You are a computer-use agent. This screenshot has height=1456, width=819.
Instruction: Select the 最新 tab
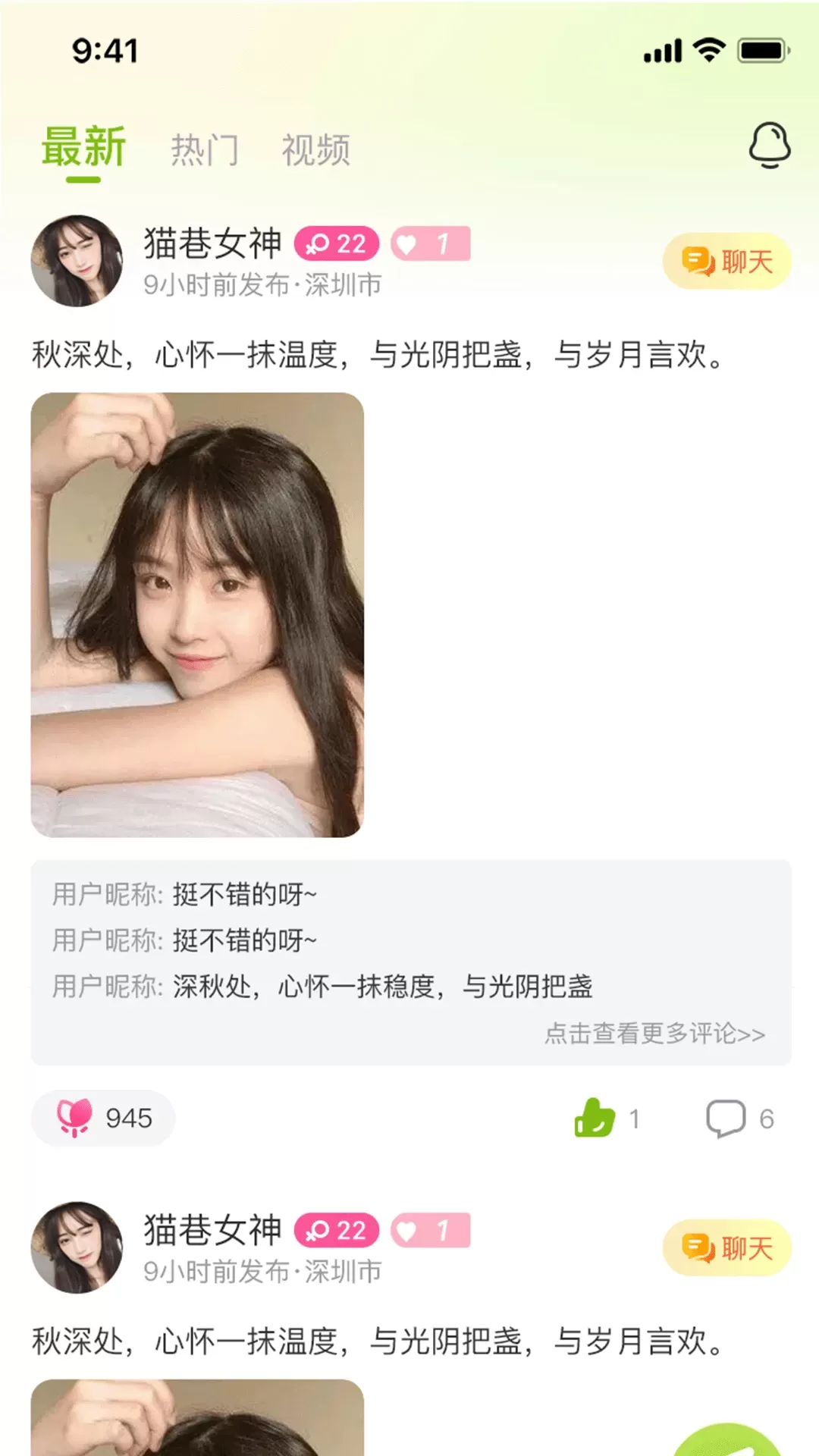tap(83, 148)
